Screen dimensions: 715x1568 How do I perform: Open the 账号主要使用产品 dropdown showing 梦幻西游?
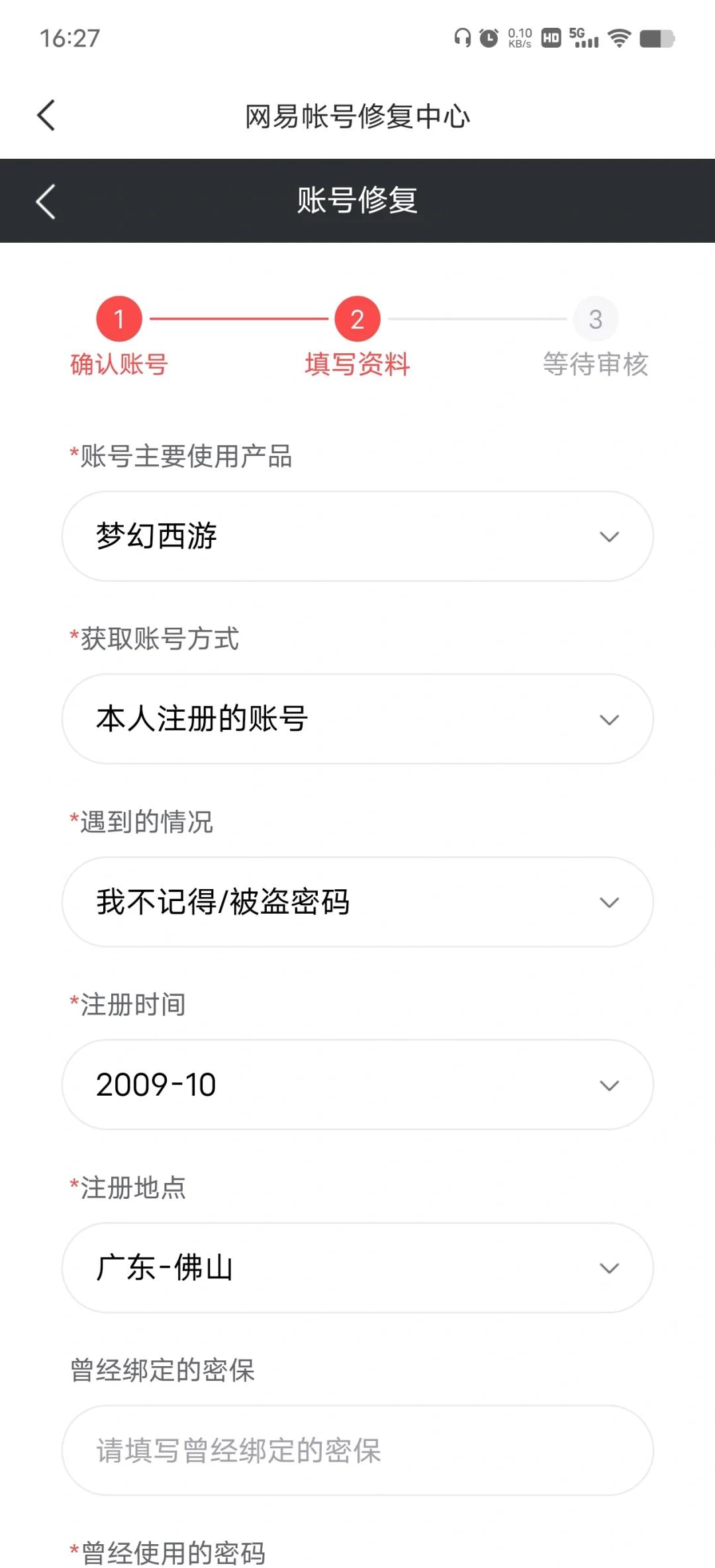pyautogui.click(x=356, y=536)
